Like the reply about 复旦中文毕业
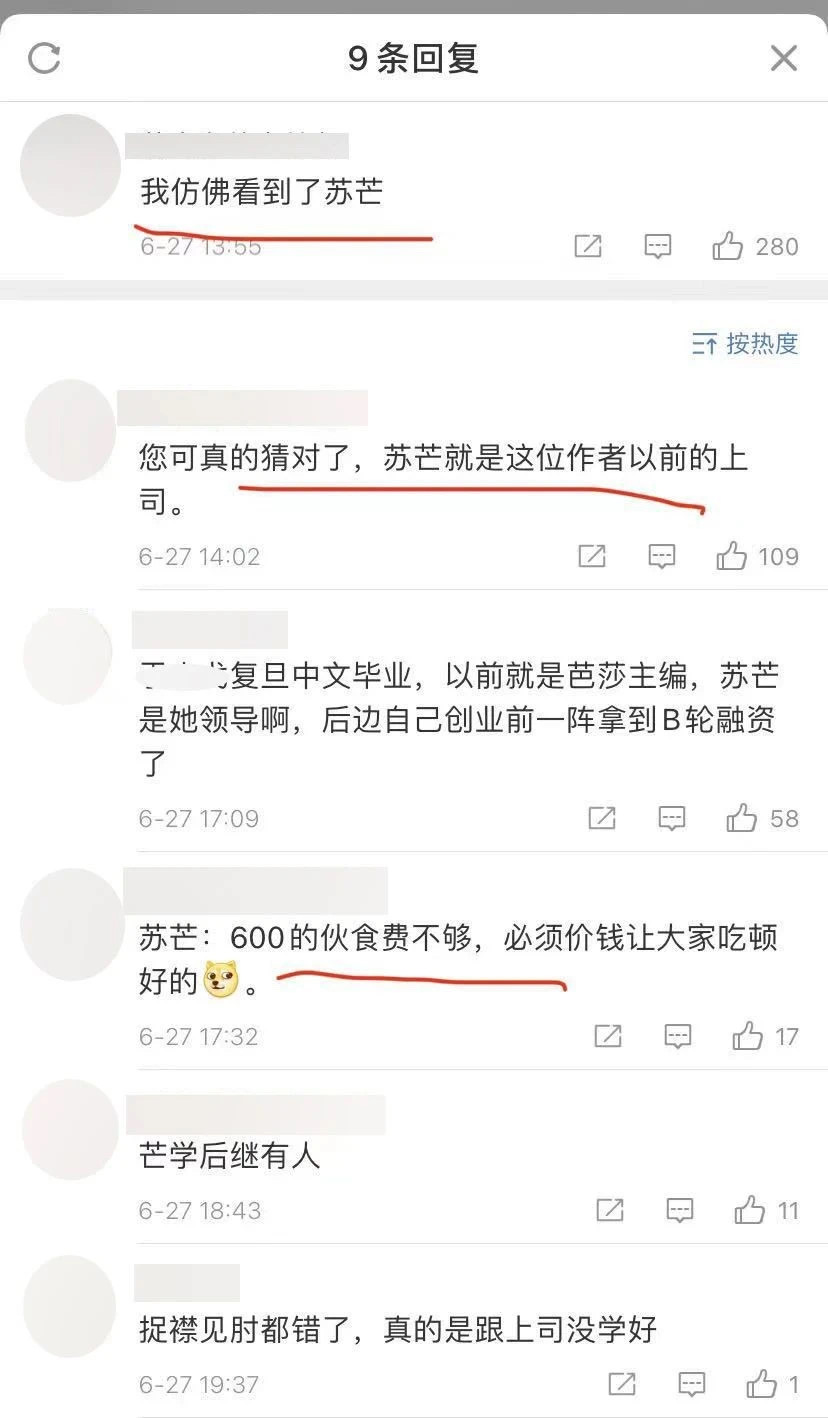Screen dimensions: 828x1418 [742, 819]
